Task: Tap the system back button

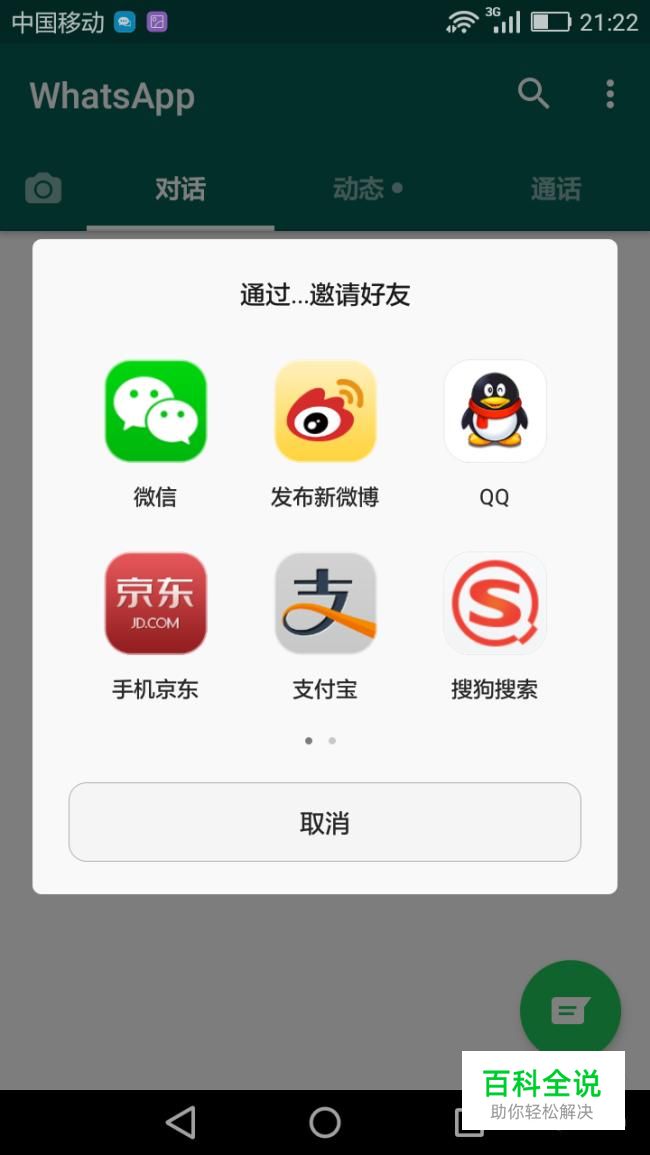Action: pyautogui.click(x=181, y=1123)
